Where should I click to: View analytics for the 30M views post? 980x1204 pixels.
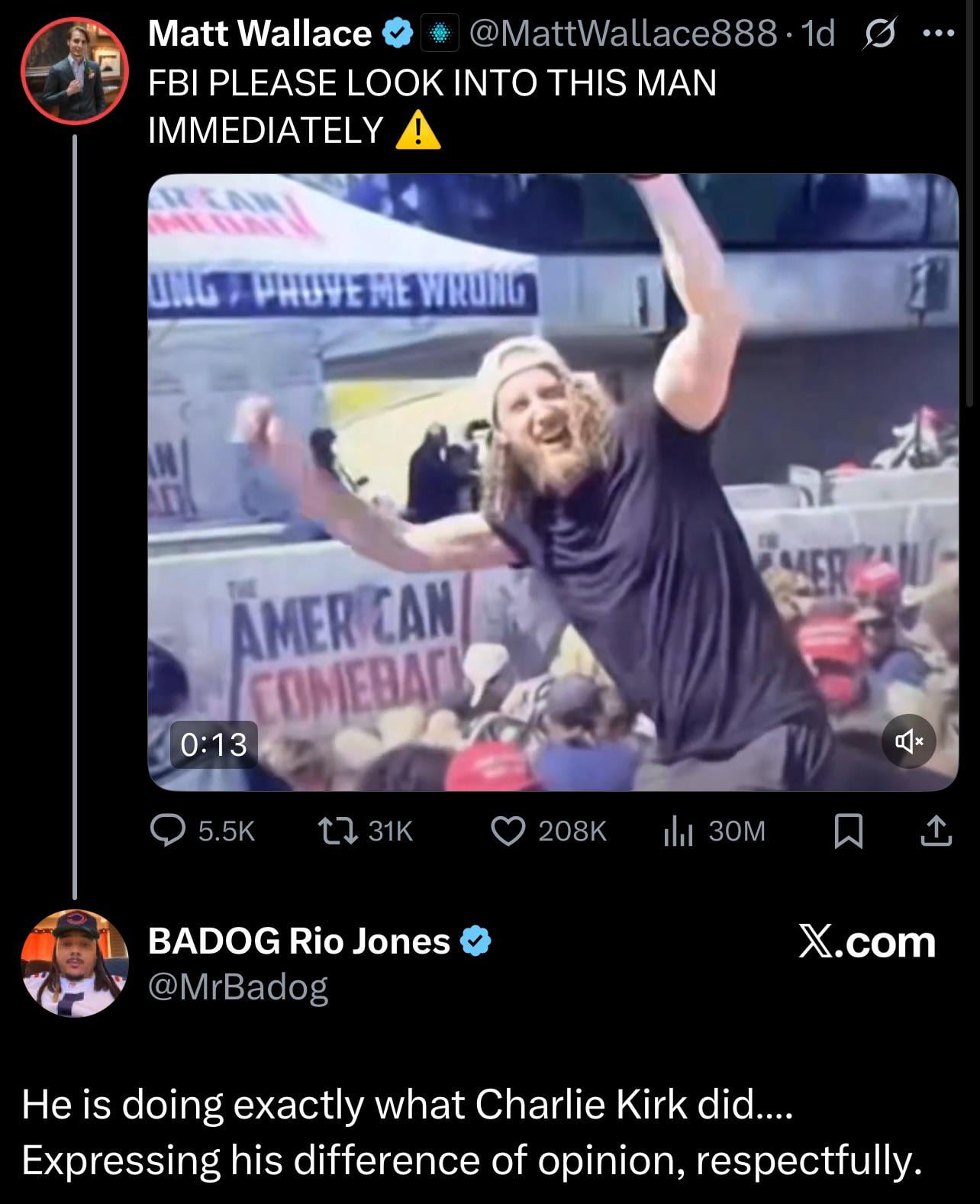[678, 831]
